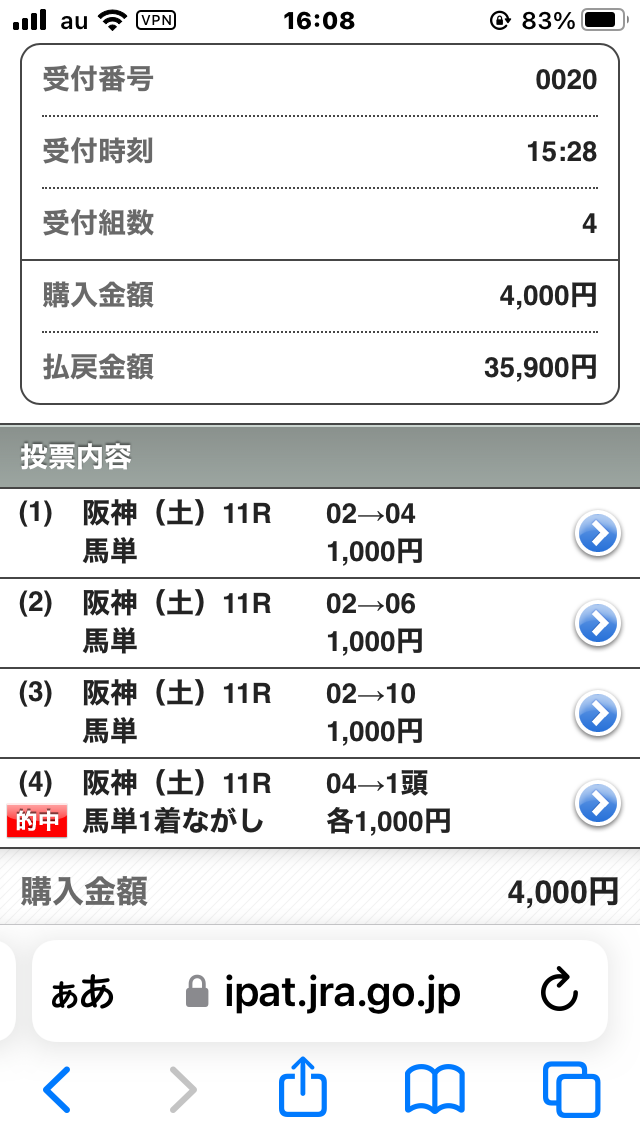Screen dimensions: 640x1136
Task: Tap the ipat.jra.go.jp address bar
Action: pyautogui.click(x=324, y=992)
